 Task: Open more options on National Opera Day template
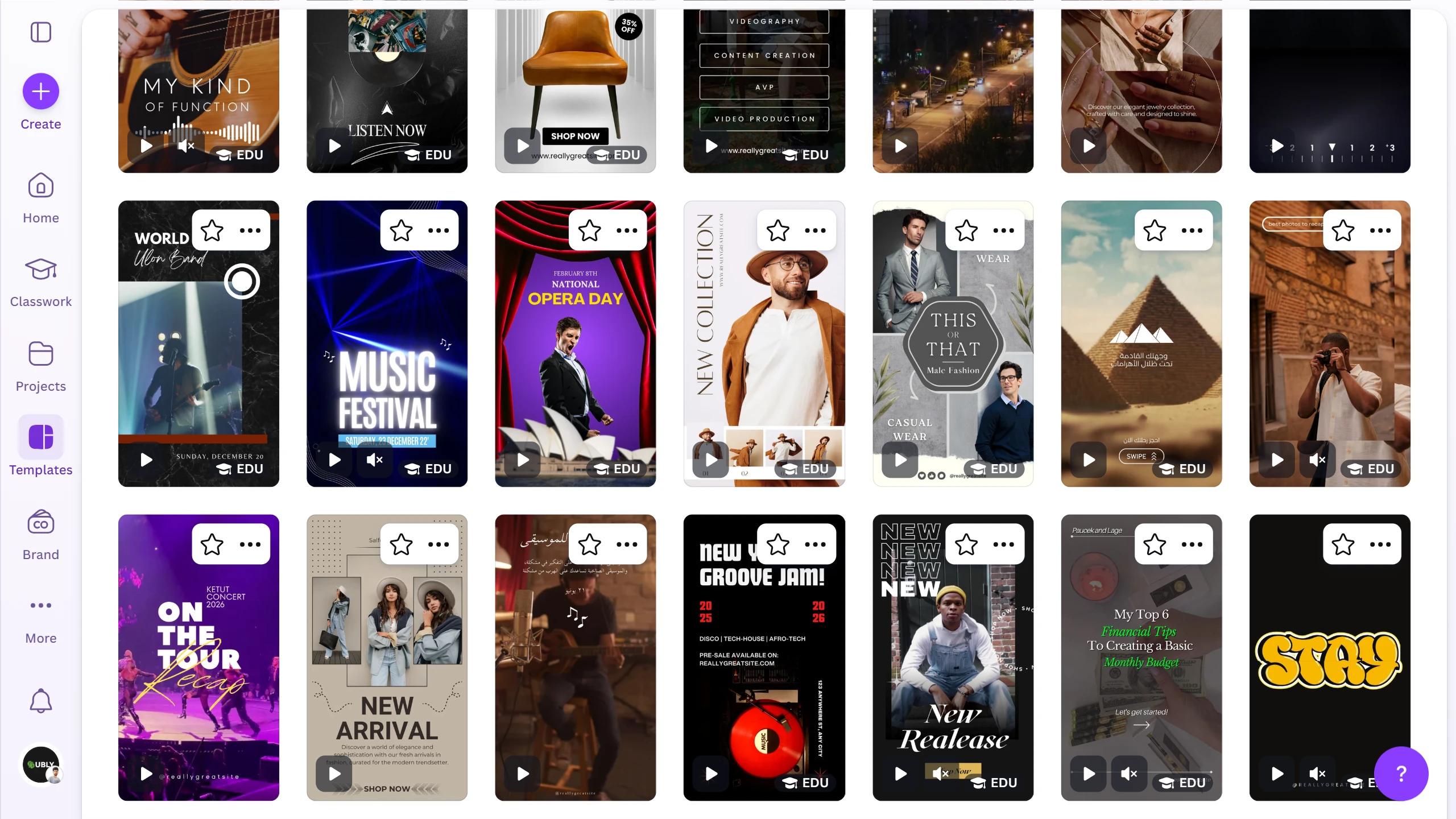627,230
